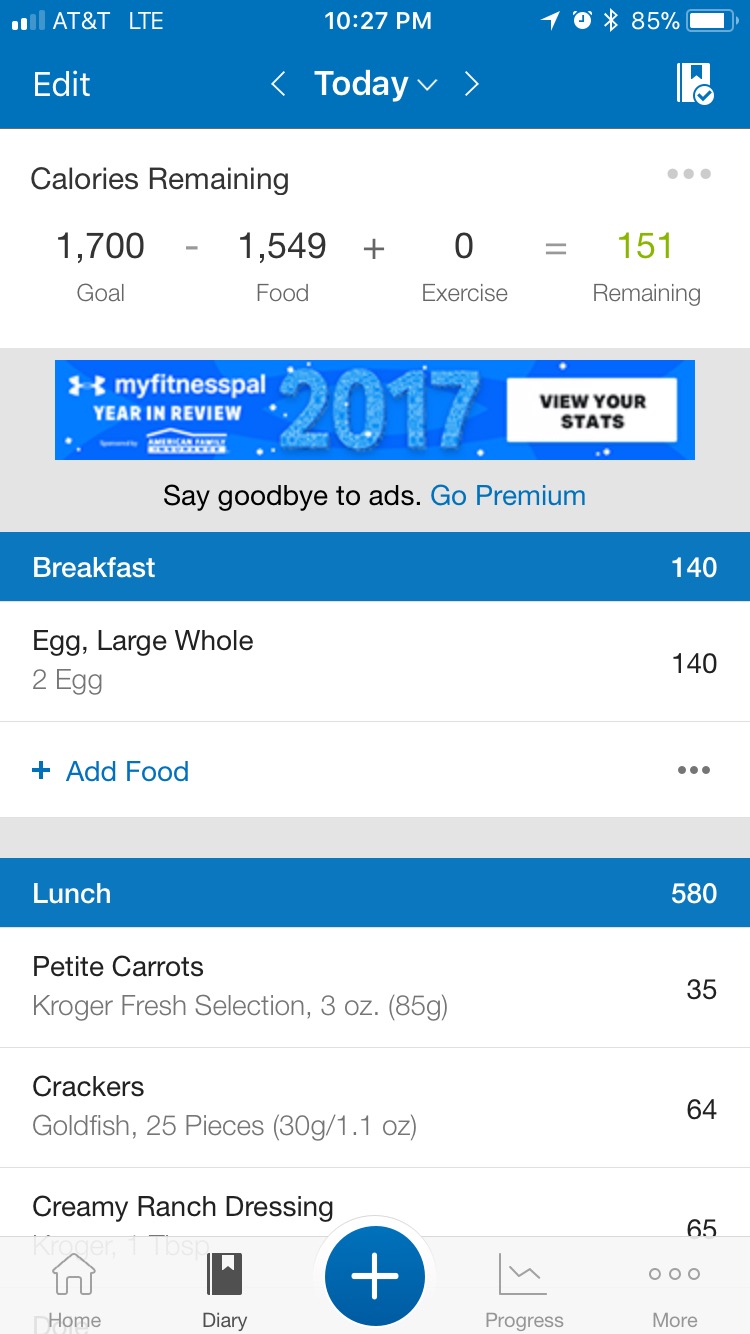This screenshot has height=1334, width=750.
Task: Open the Egg, Large Whole entry
Action: tap(375, 661)
